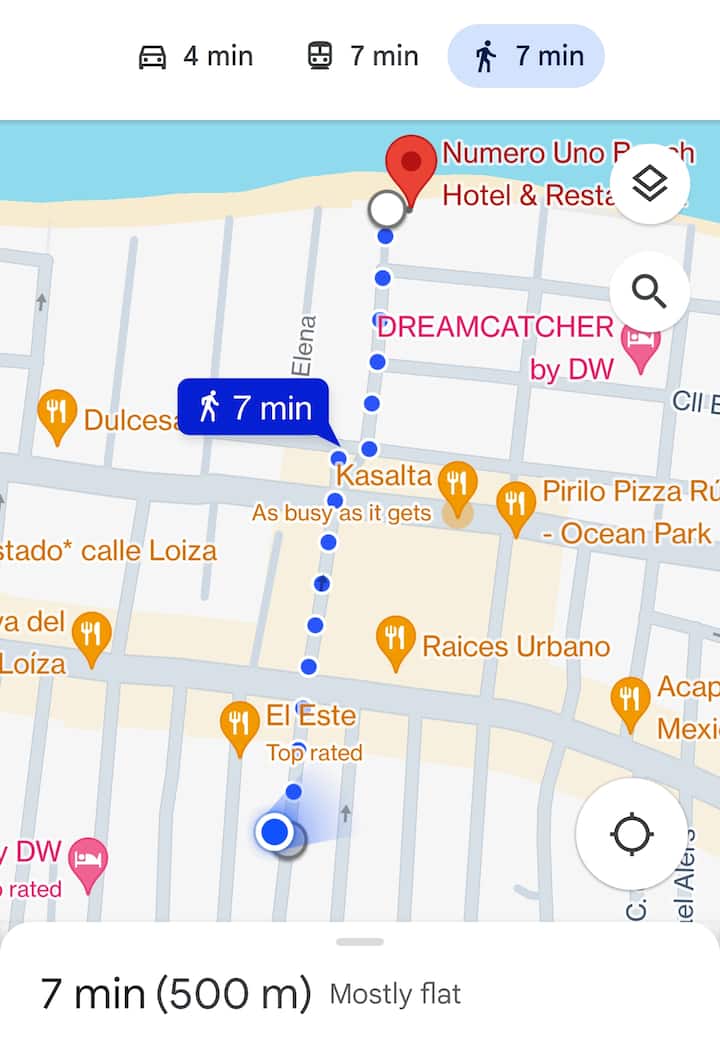Switch to driving directions, 4 min

tap(196, 56)
